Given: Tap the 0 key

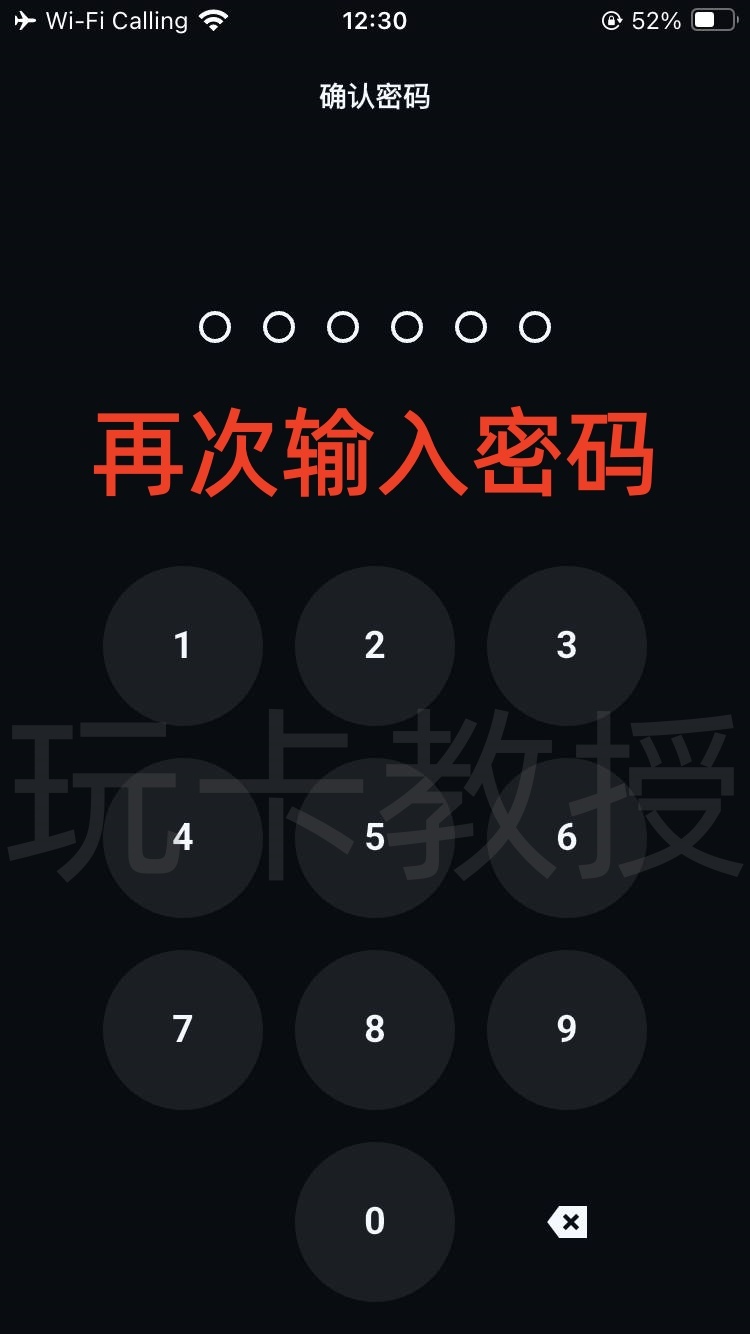Looking at the screenshot, I should click(375, 1221).
